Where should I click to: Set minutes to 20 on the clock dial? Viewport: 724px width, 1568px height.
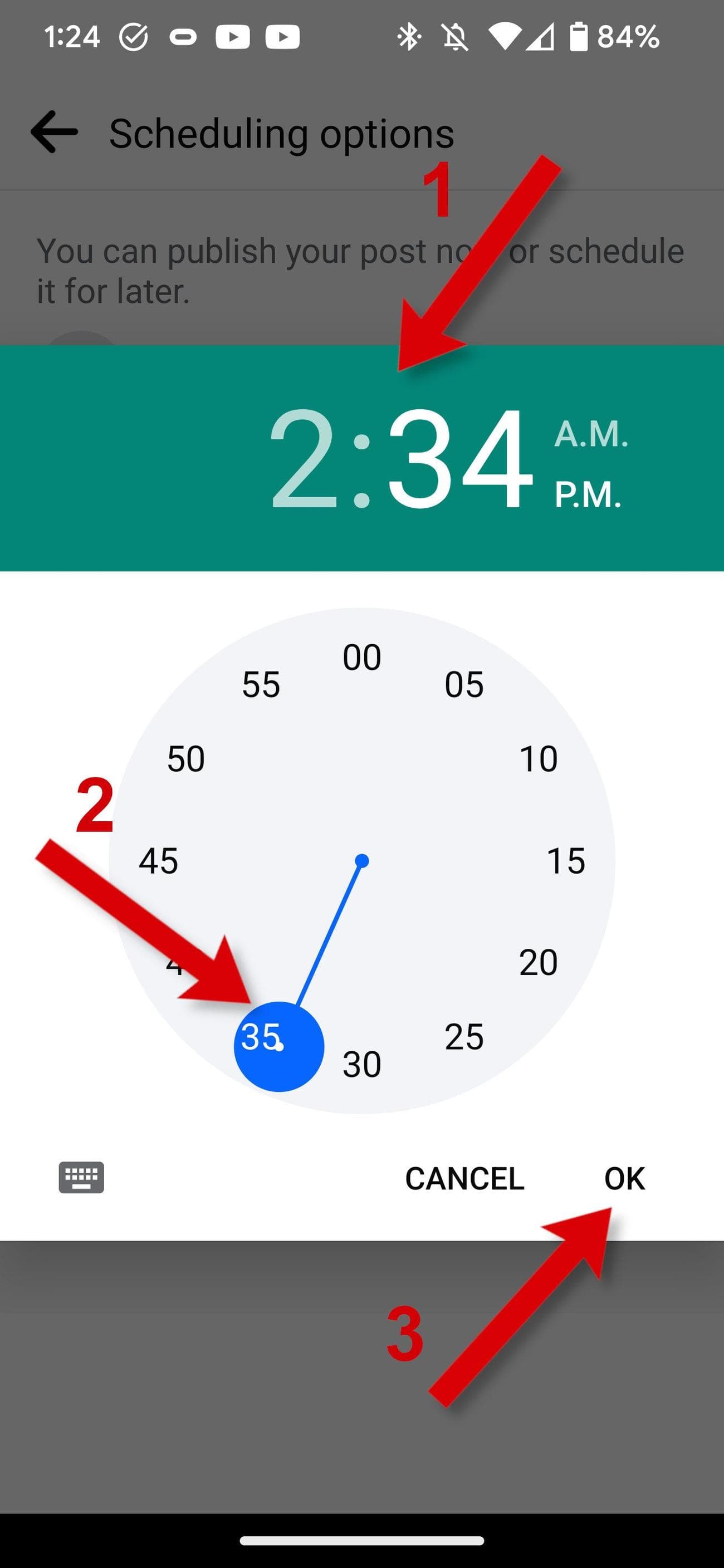point(539,962)
